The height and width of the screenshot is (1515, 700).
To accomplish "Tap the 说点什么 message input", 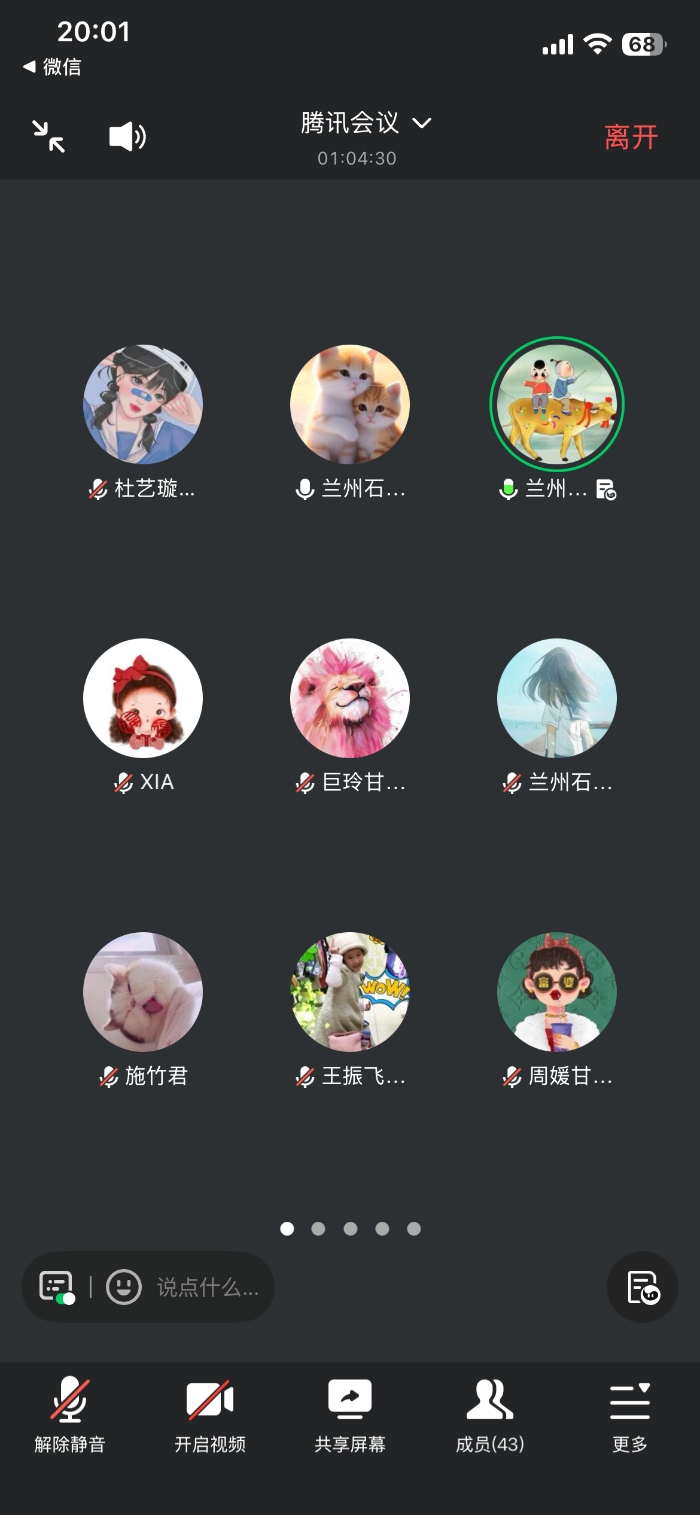I will (x=208, y=1287).
